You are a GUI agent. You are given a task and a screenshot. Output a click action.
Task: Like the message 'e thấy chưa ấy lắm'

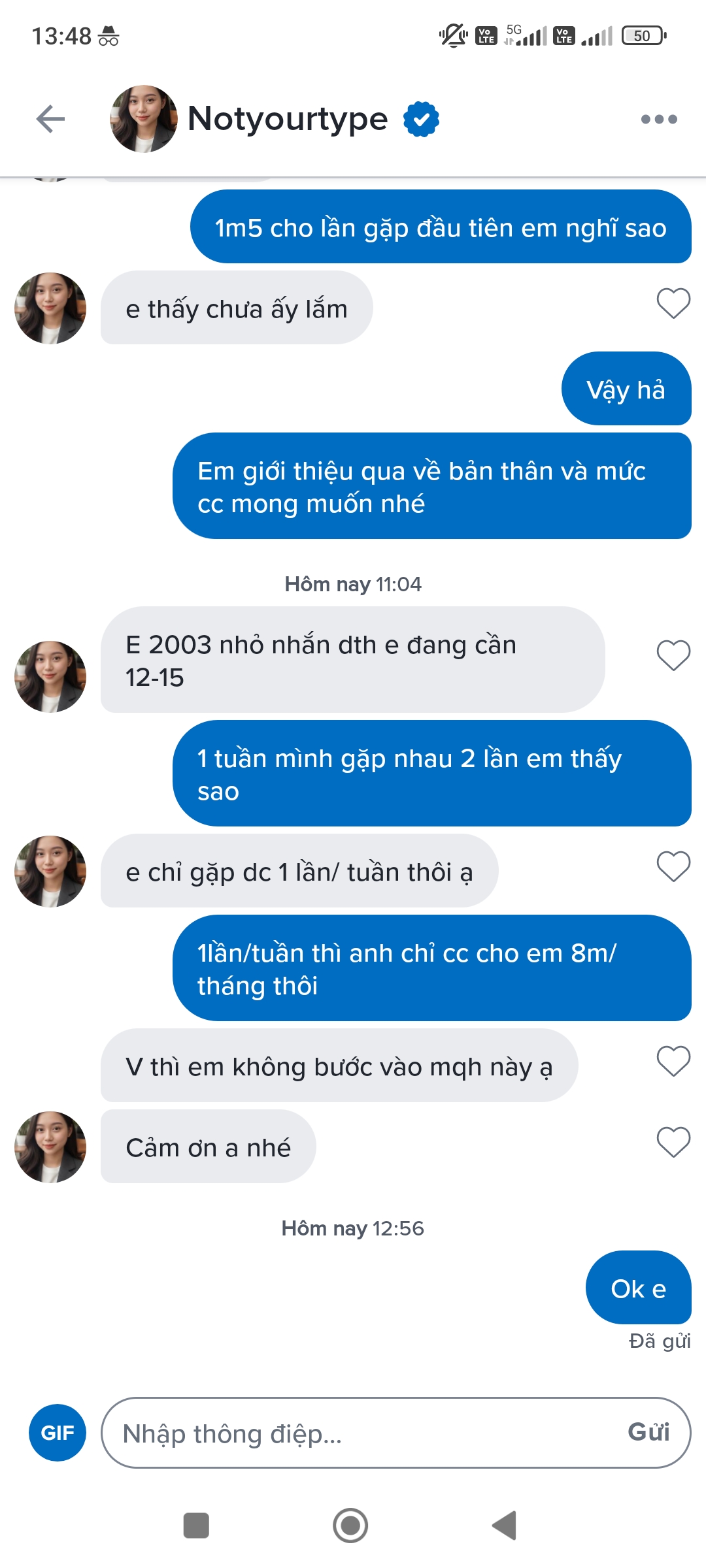pos(673,304)
